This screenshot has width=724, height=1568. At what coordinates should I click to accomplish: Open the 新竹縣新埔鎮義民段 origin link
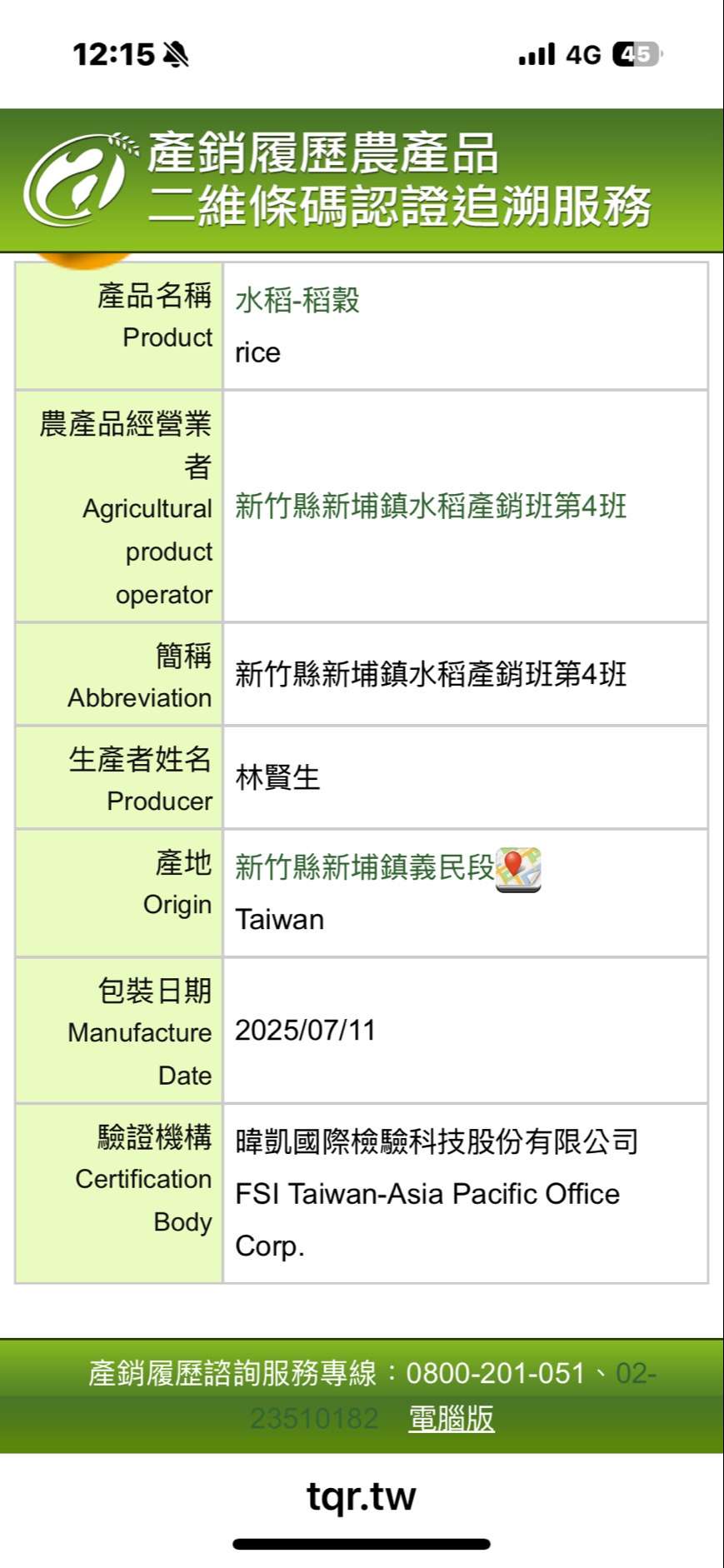click(365, 867)
